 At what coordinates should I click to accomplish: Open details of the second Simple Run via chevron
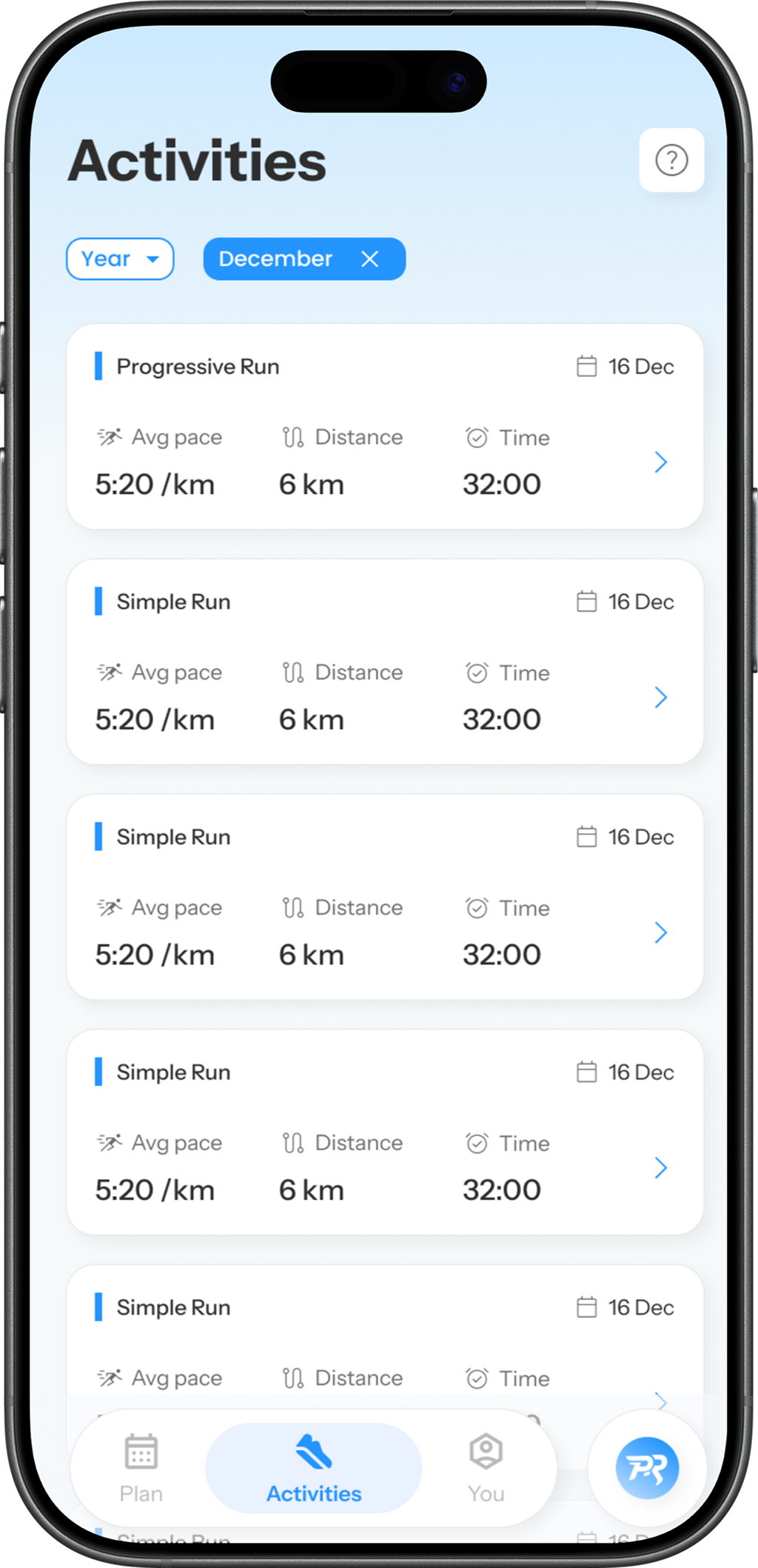click(661, 933)
